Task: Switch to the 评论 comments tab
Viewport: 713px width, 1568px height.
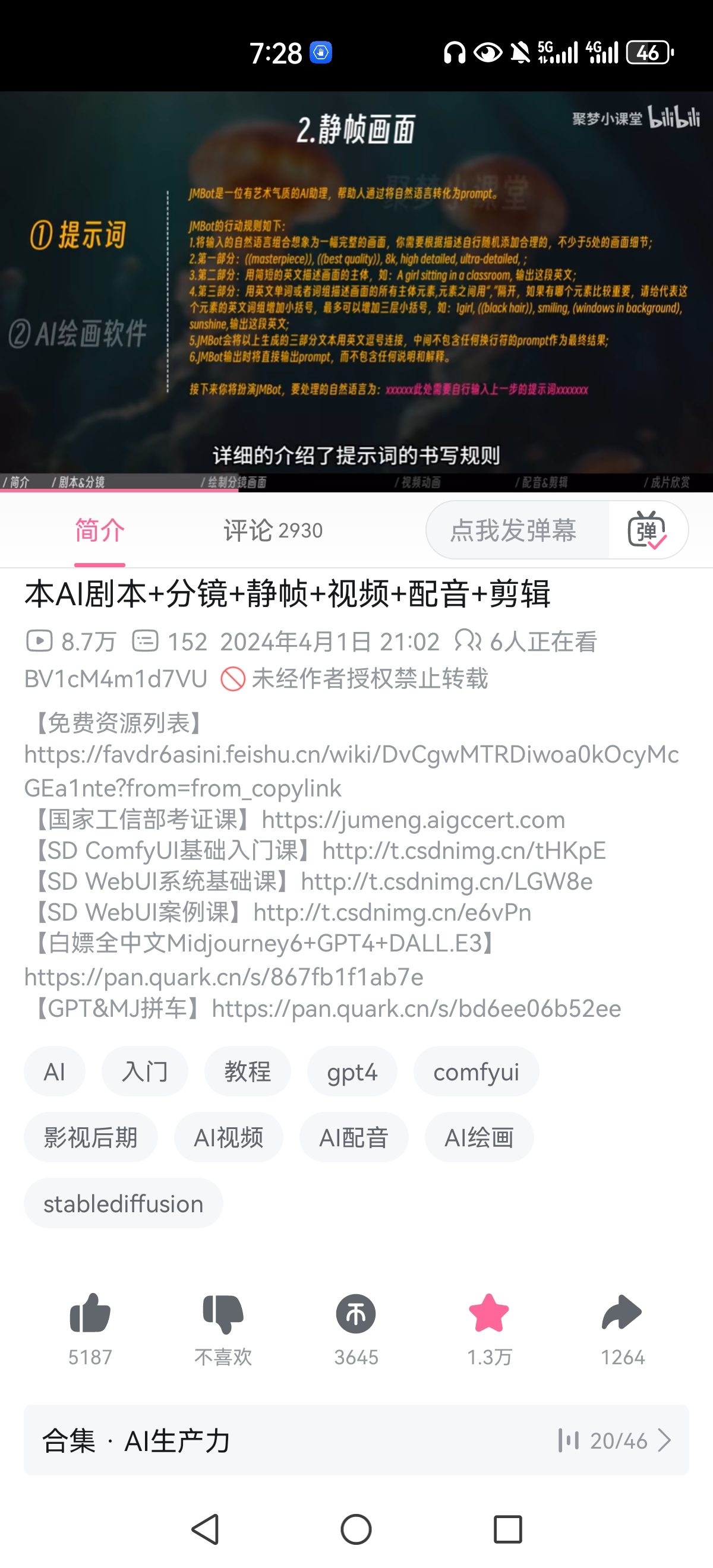Action: click(x=272, y=530)
